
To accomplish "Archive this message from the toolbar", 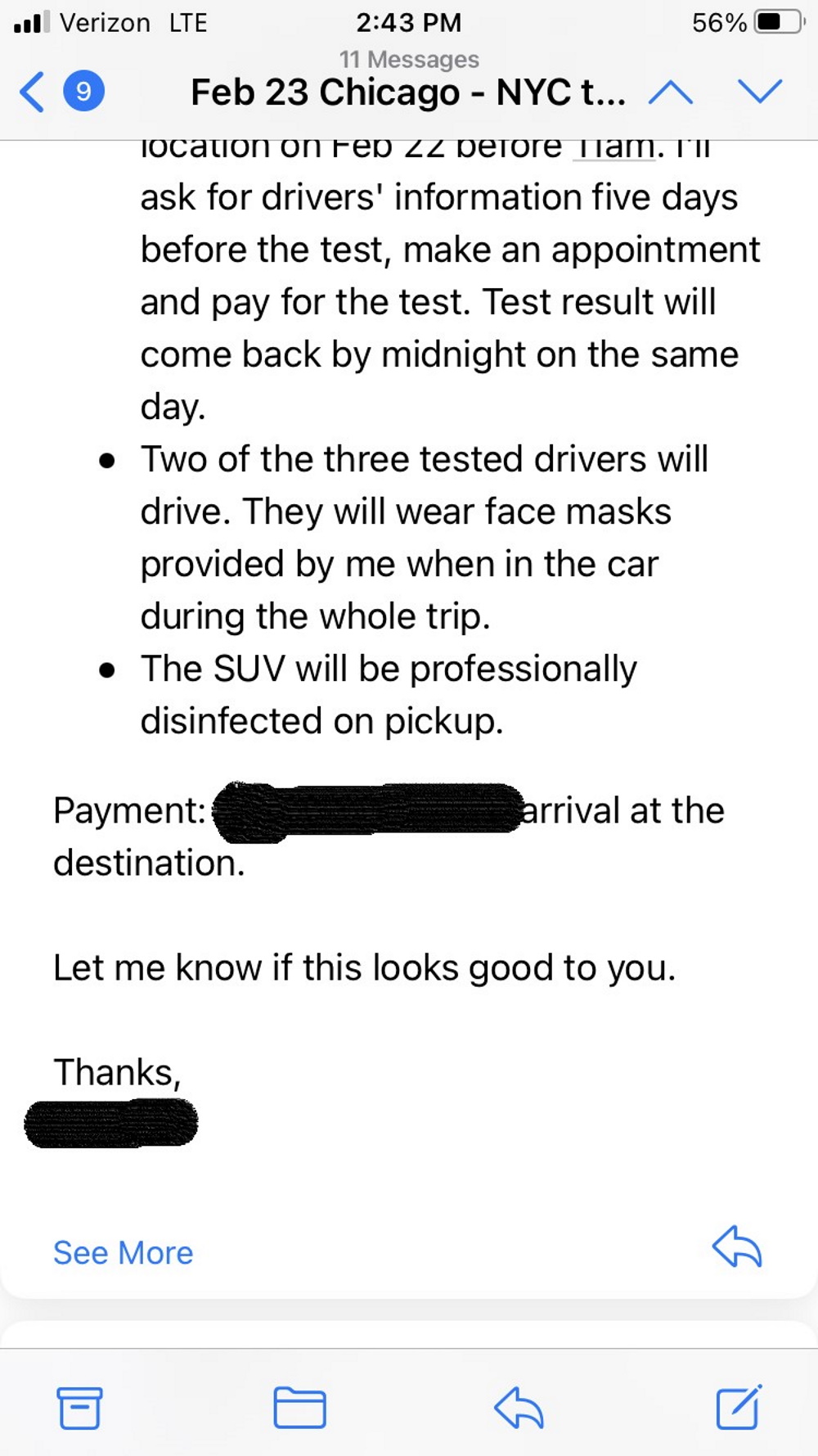I will [x=79, y=1408].
